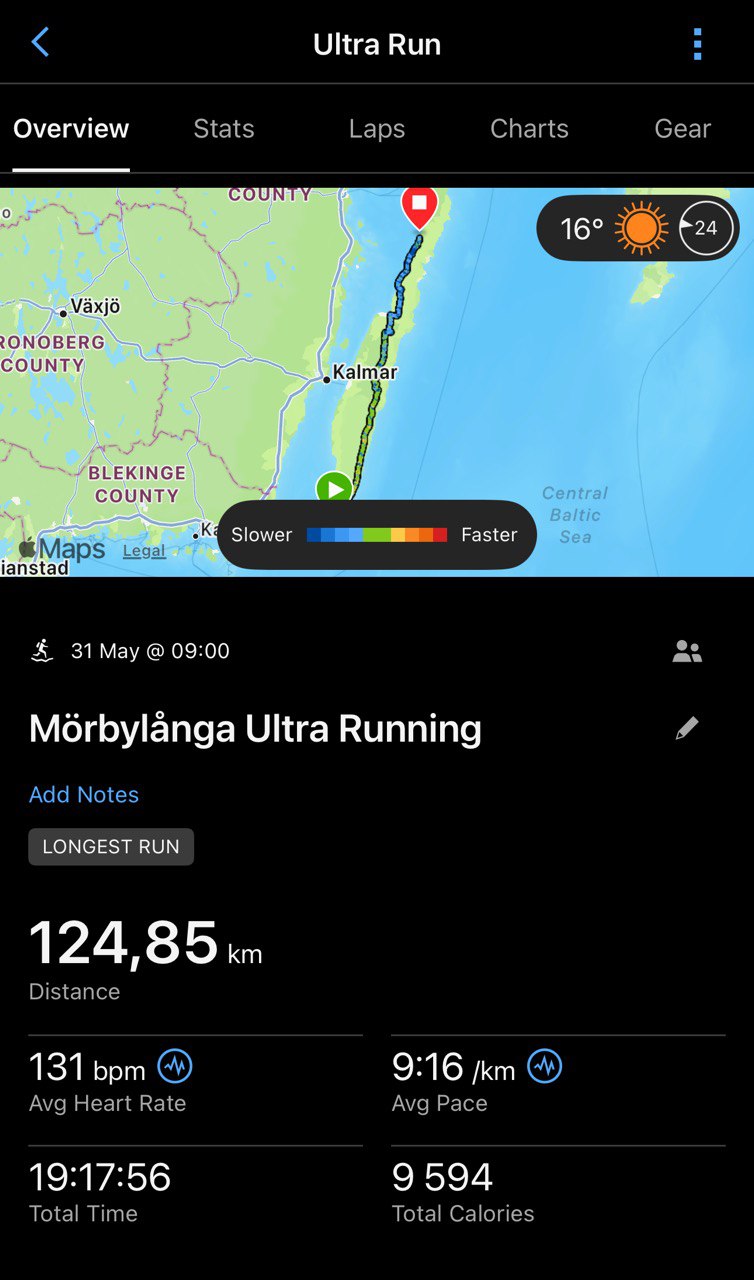The height and width of the screenshot is (1280, 754).
Task: Open the Gear tab
Action: tap(682, 129)
